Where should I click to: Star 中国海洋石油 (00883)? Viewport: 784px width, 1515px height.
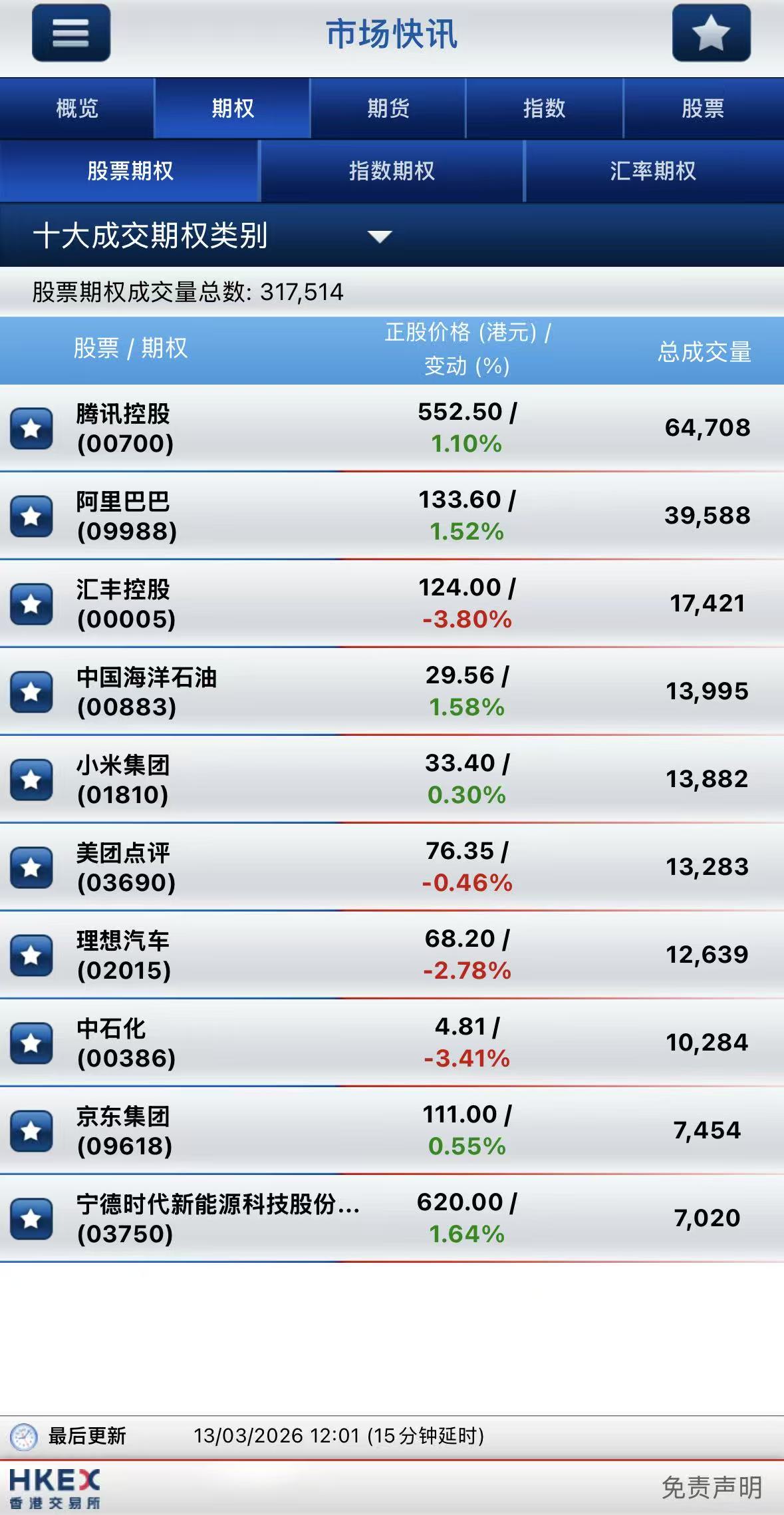tap(31, 692)
